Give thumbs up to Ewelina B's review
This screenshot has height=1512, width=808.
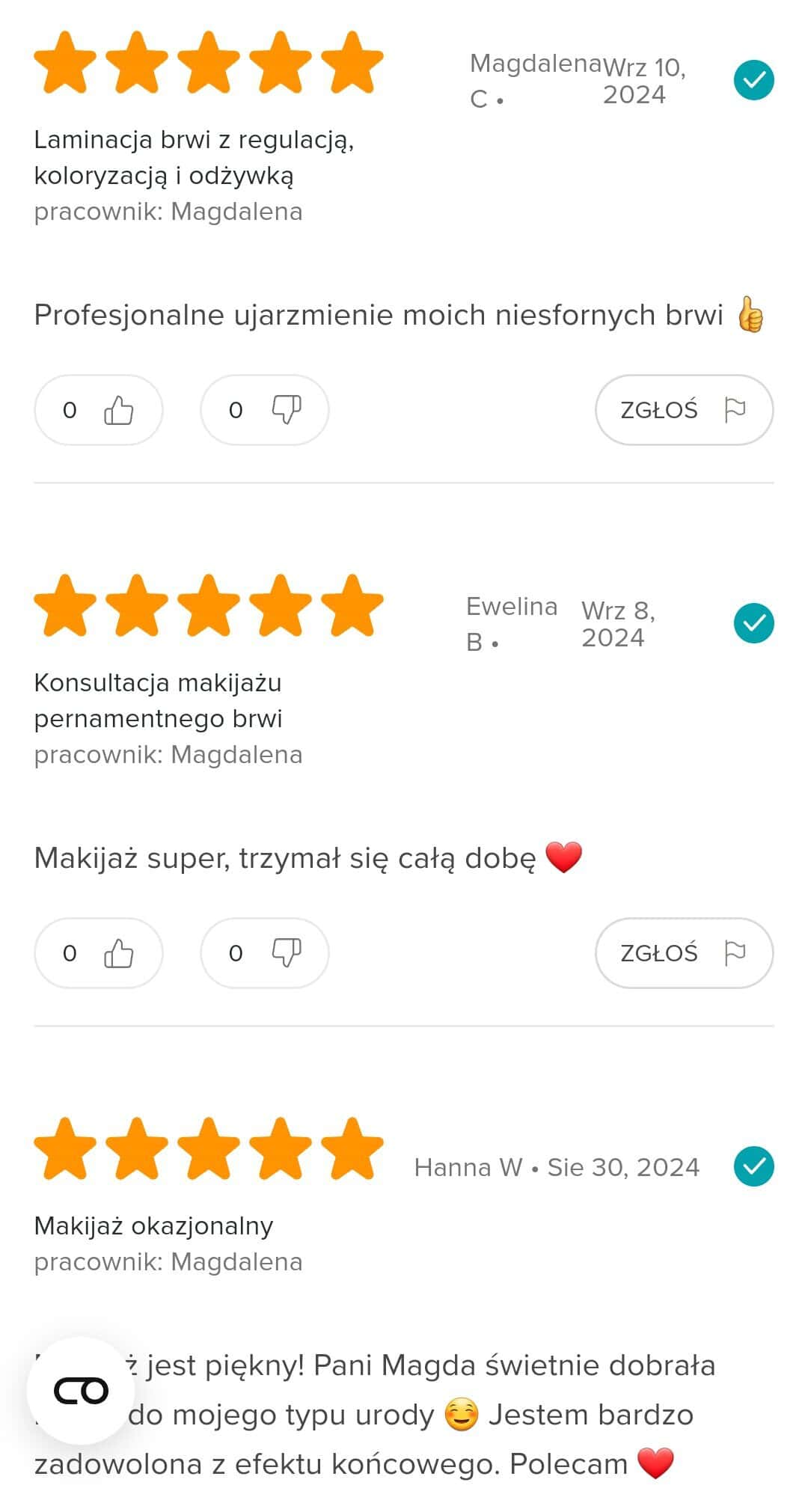[98, 953]
